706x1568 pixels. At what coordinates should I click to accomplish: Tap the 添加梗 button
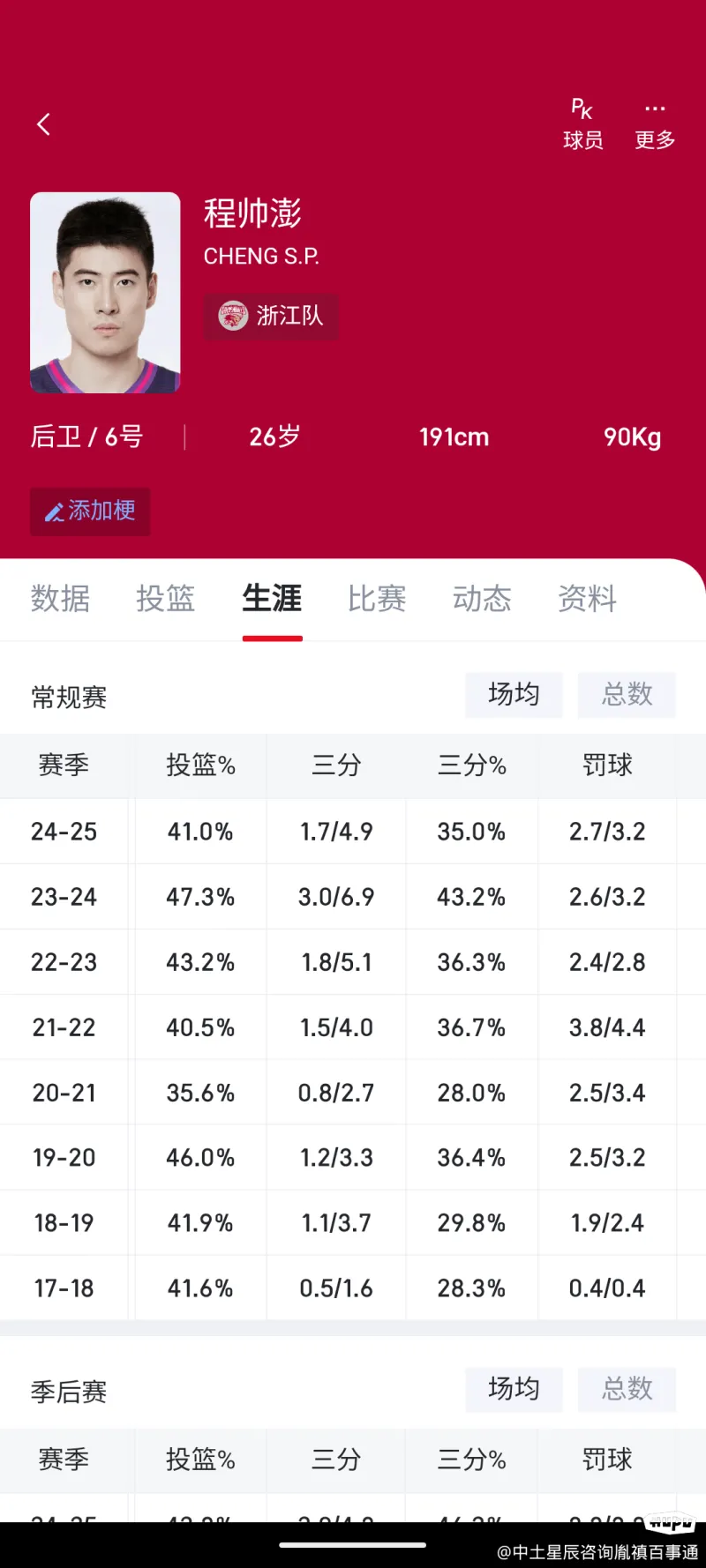click(90, 511)
